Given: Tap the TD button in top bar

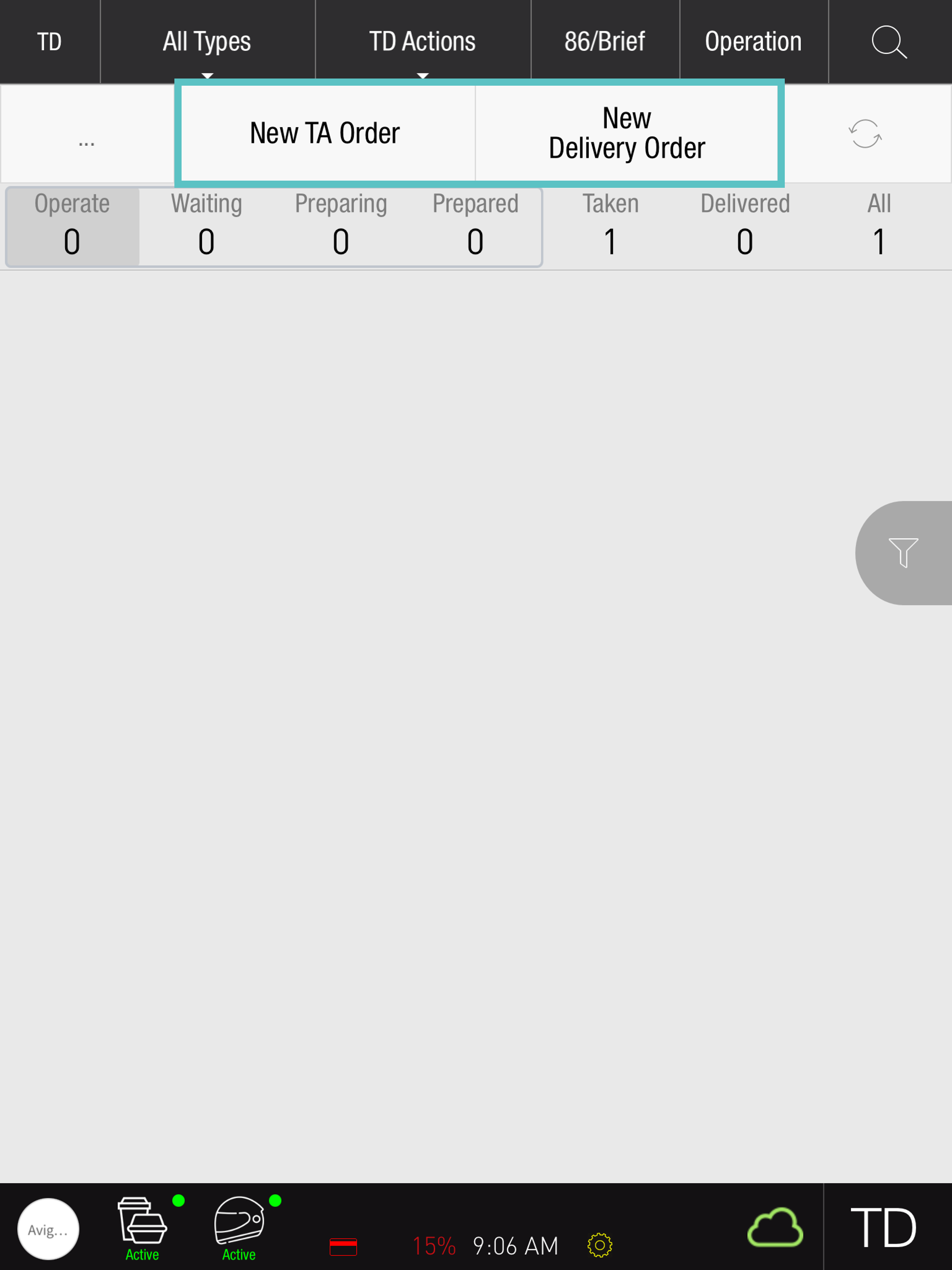Looking at the screenshot, I should click(x=49, y=42).
